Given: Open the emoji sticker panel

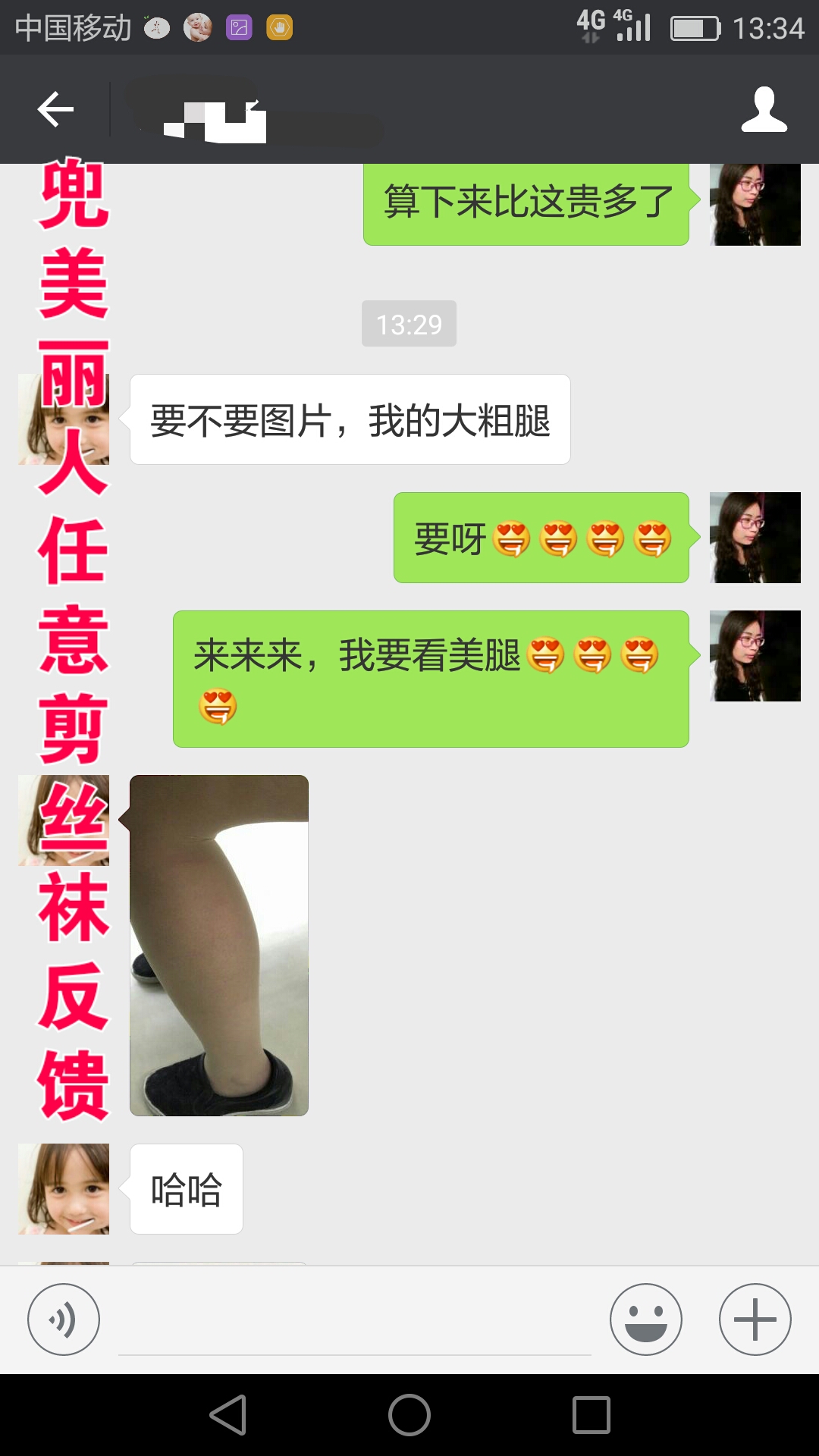Looking at the screenshot, I should point(645,1319).
